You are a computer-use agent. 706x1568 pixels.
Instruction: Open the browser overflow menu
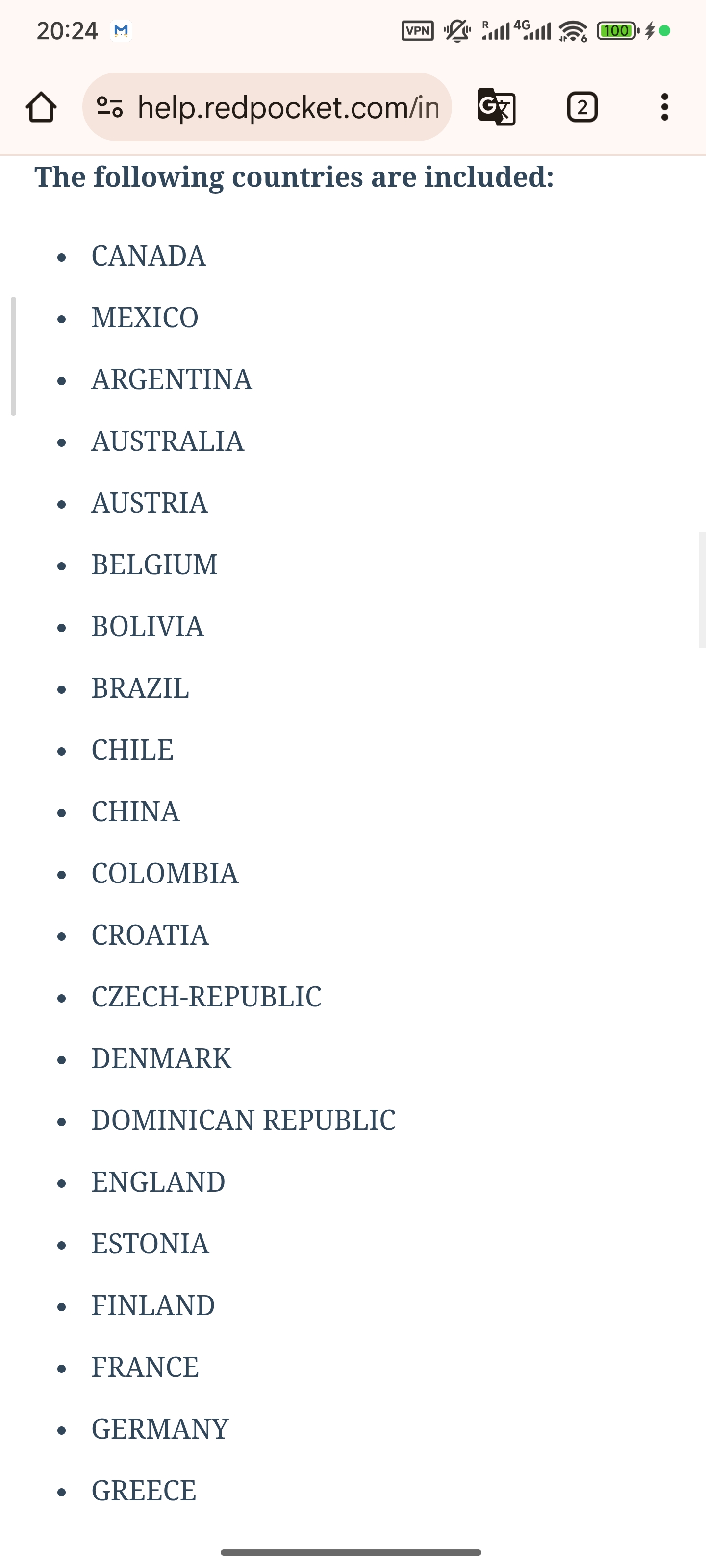point(664,107)
